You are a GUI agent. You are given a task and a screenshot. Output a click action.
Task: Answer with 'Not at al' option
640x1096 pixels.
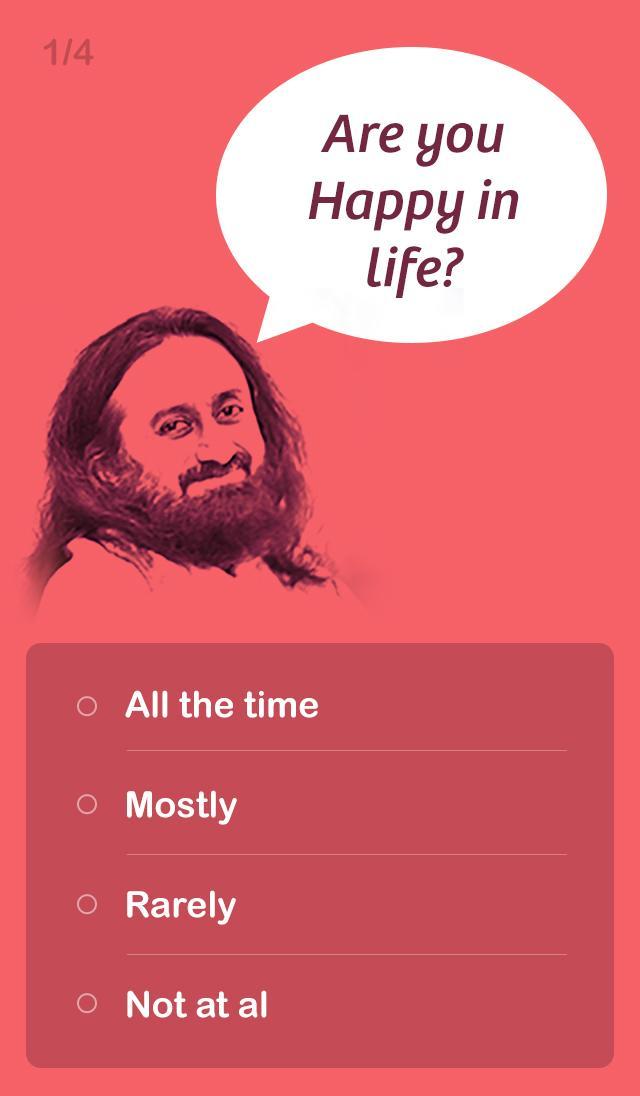coord(88,1003)
